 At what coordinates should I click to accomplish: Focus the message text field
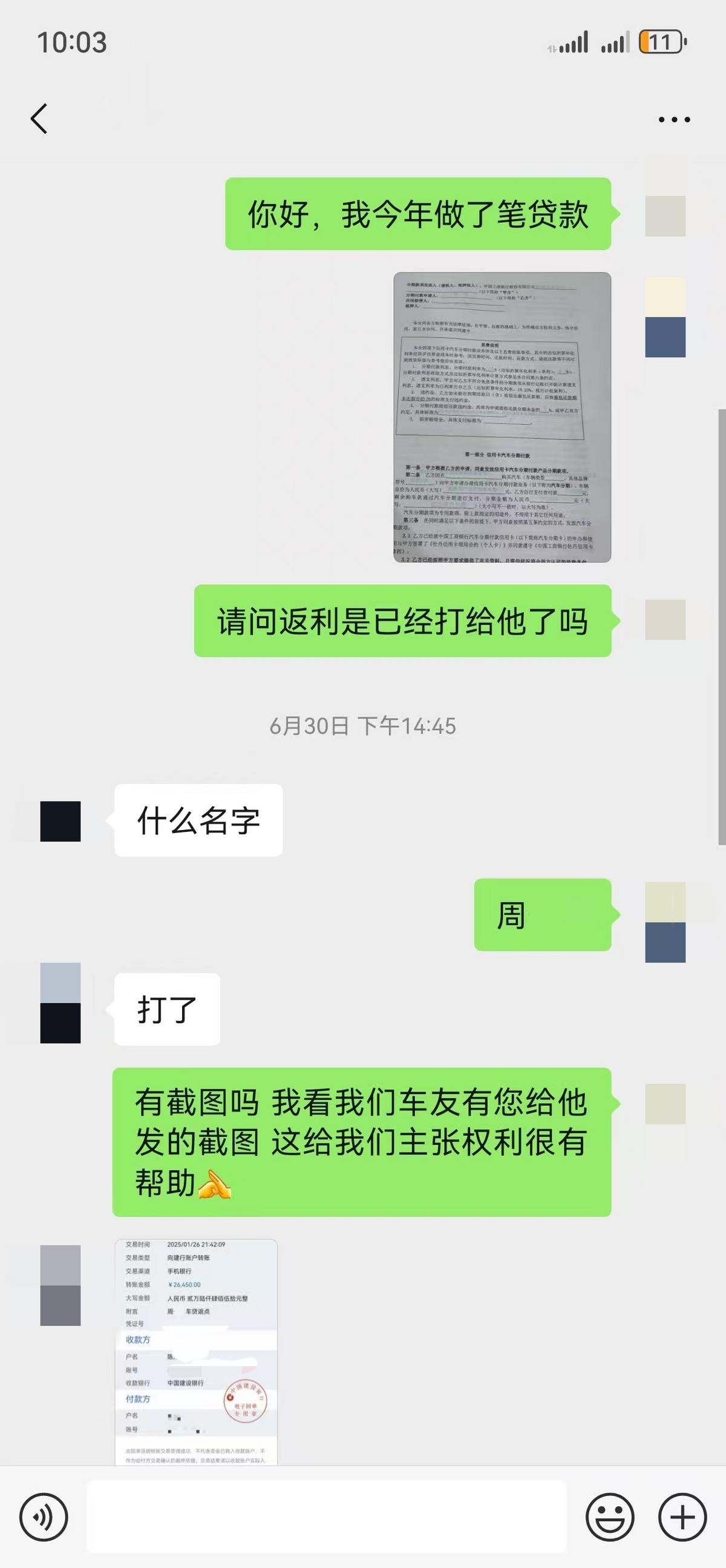pyautogui.click(x=327, y=1517)
